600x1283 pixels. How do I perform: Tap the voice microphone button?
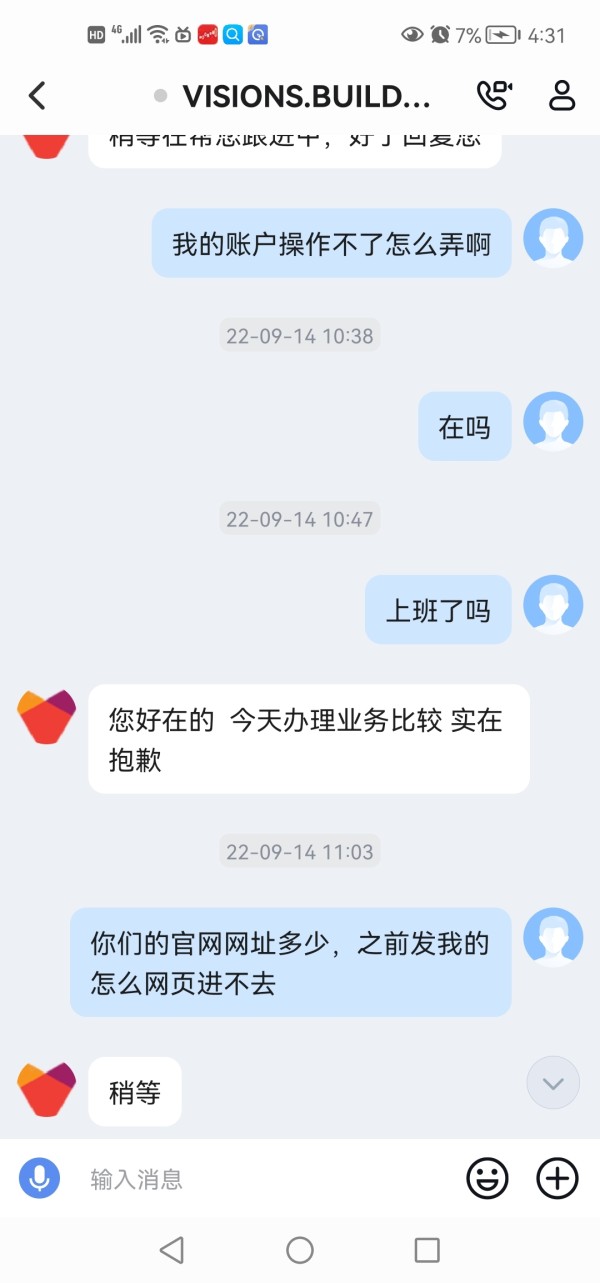39,1178
